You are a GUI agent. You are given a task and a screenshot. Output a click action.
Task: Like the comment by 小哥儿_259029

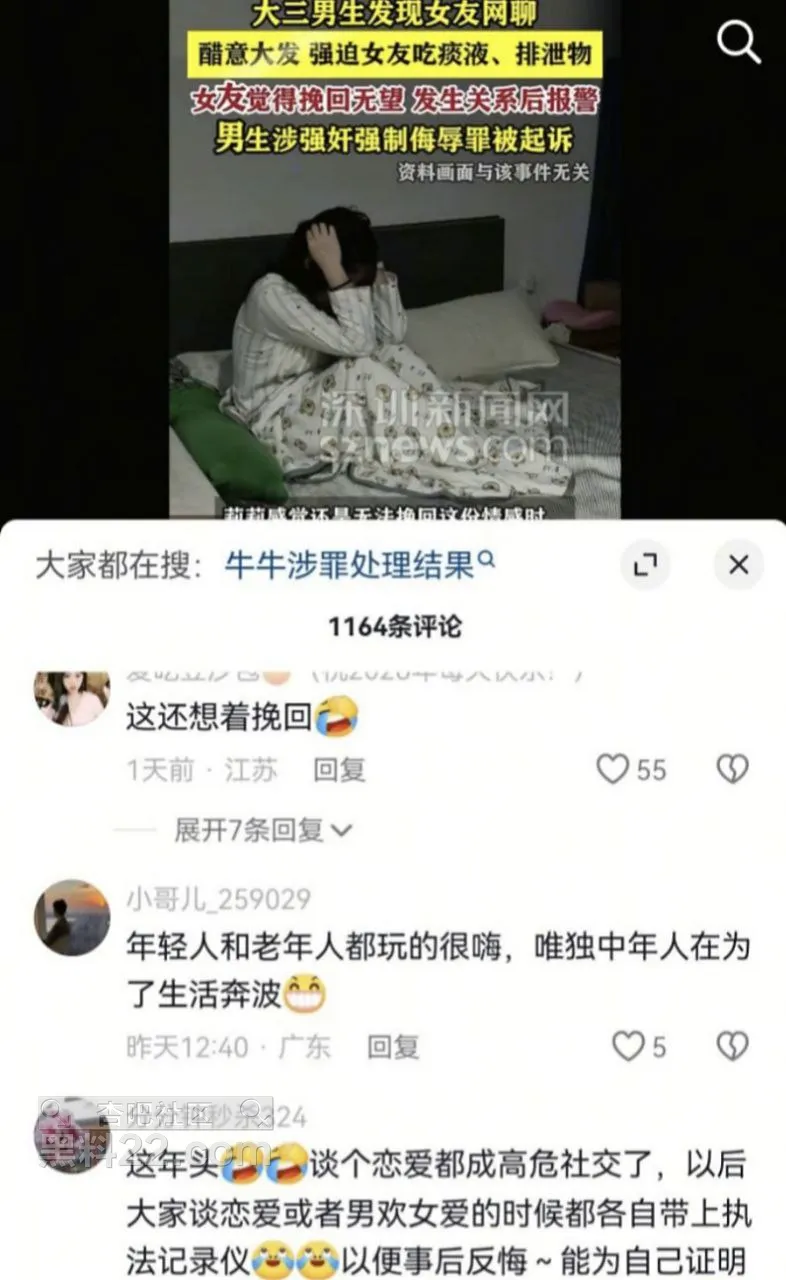(628, 1047)
